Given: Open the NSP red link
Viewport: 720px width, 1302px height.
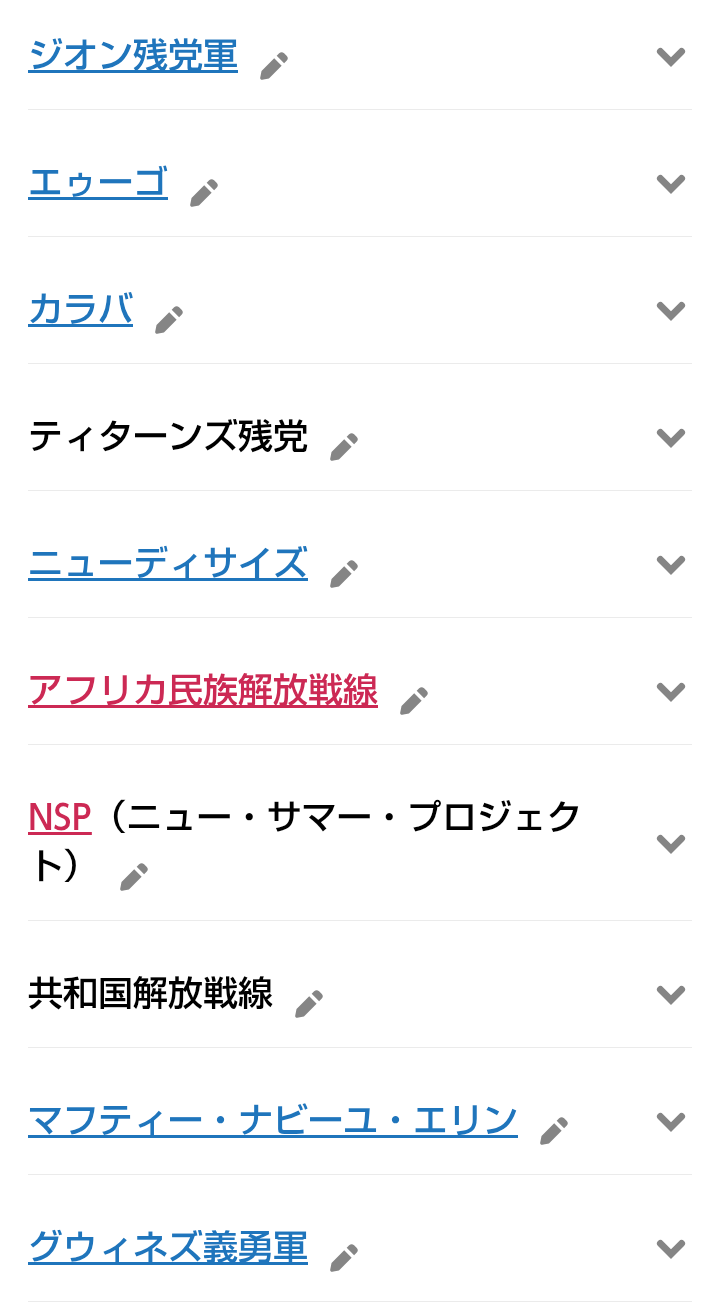Looking at the screenshot, I should (60, 818).
